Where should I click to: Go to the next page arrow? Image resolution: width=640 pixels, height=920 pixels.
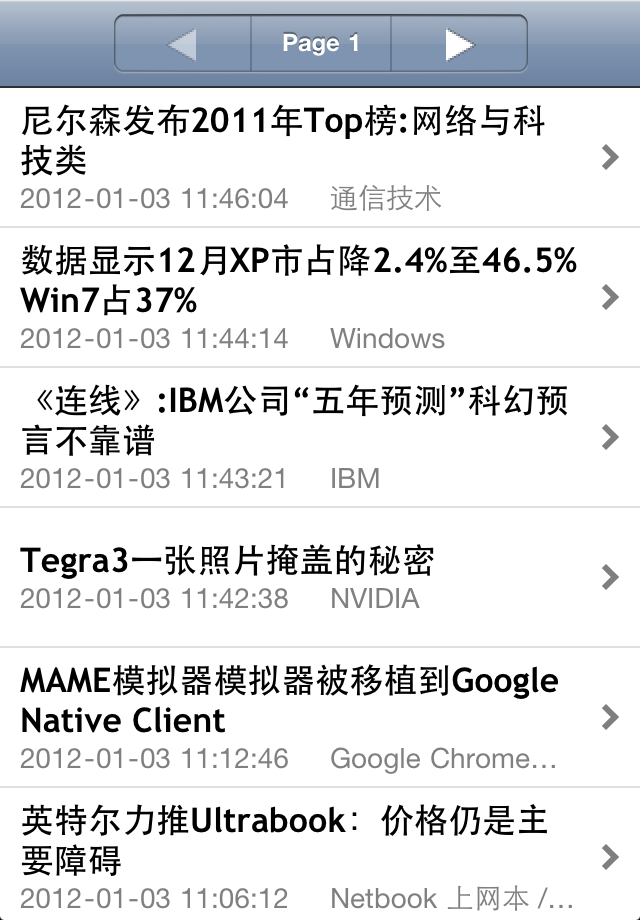click(x=458, y=44)
